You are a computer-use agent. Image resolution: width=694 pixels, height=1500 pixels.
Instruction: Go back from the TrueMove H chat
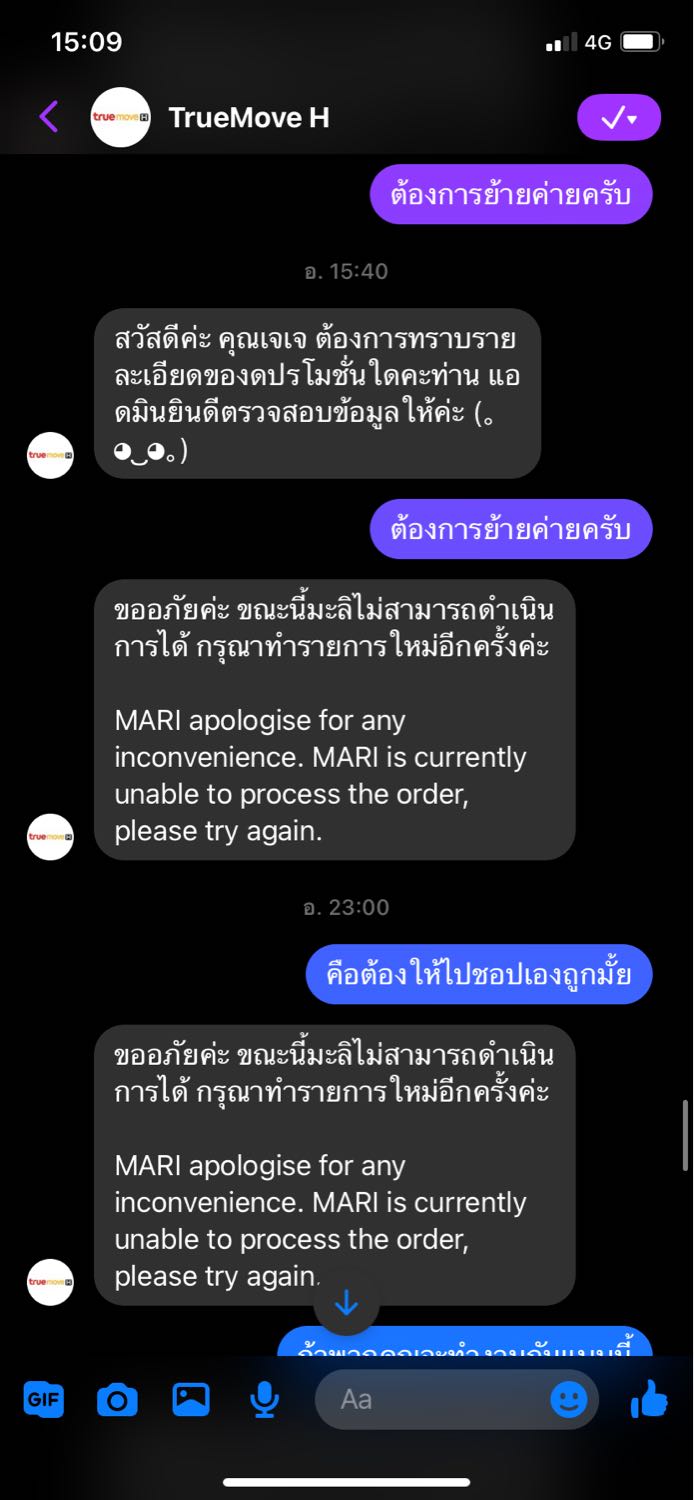[x=48, y=117]
